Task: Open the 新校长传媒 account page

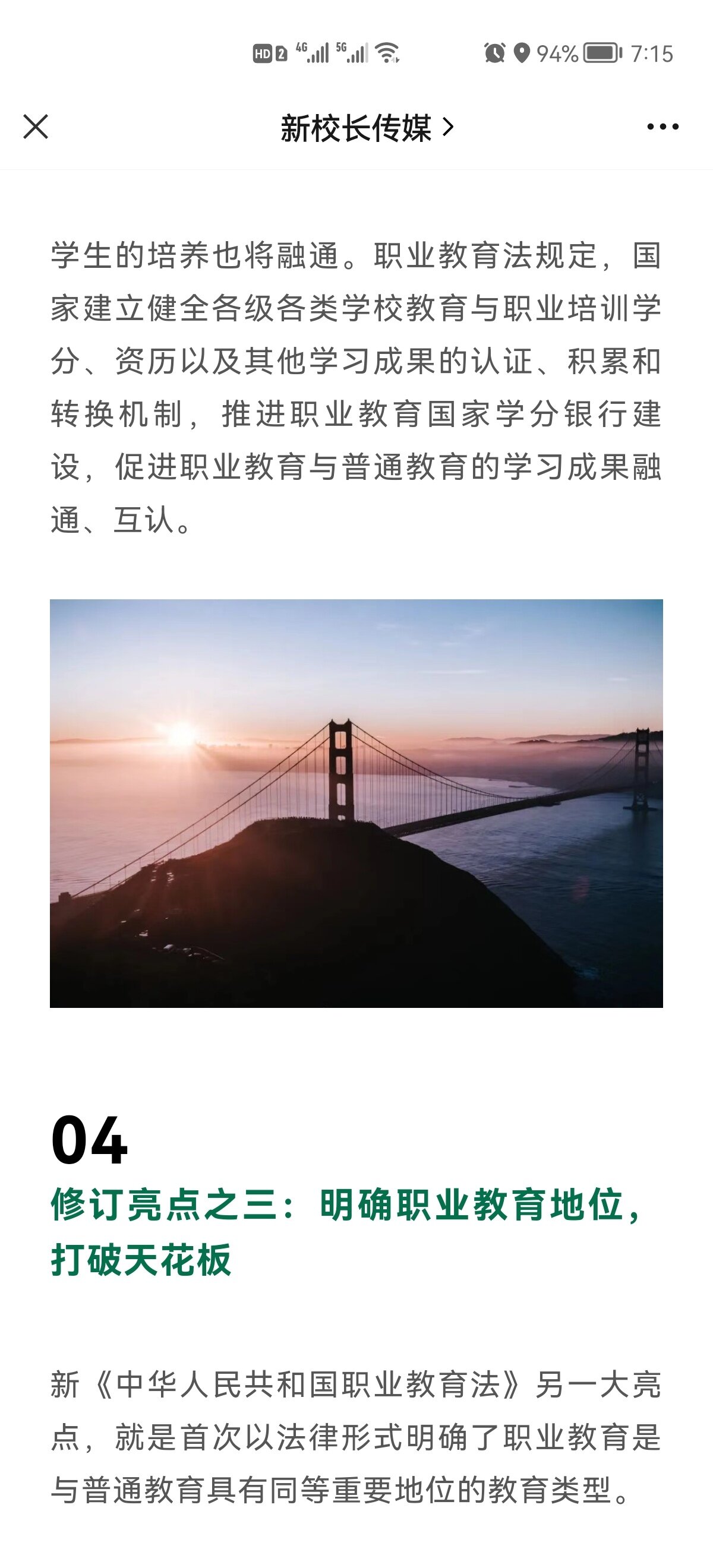Action: point(367,128)
